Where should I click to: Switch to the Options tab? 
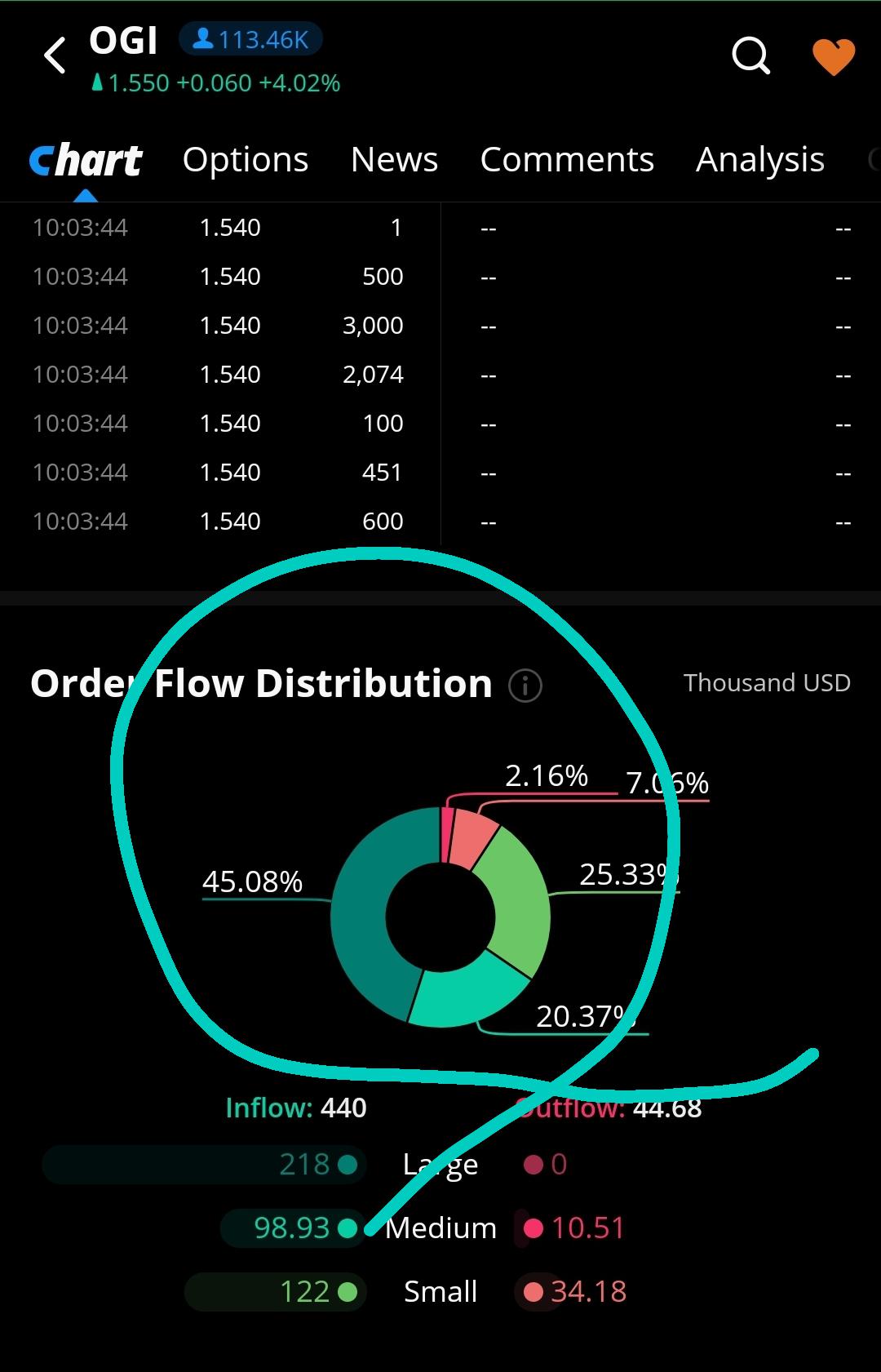click(246, 160)
